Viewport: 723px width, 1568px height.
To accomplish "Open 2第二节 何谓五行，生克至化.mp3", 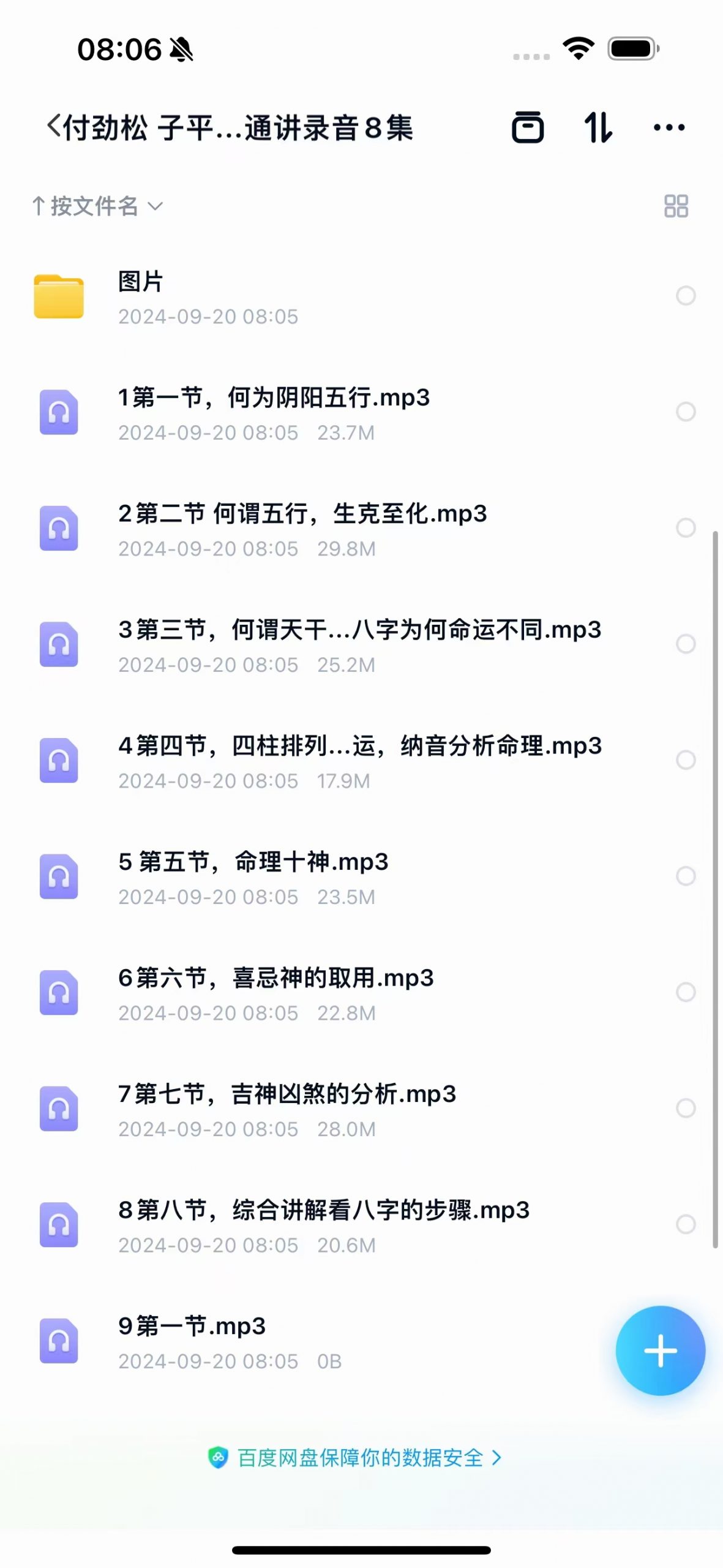I will point(302,528).
